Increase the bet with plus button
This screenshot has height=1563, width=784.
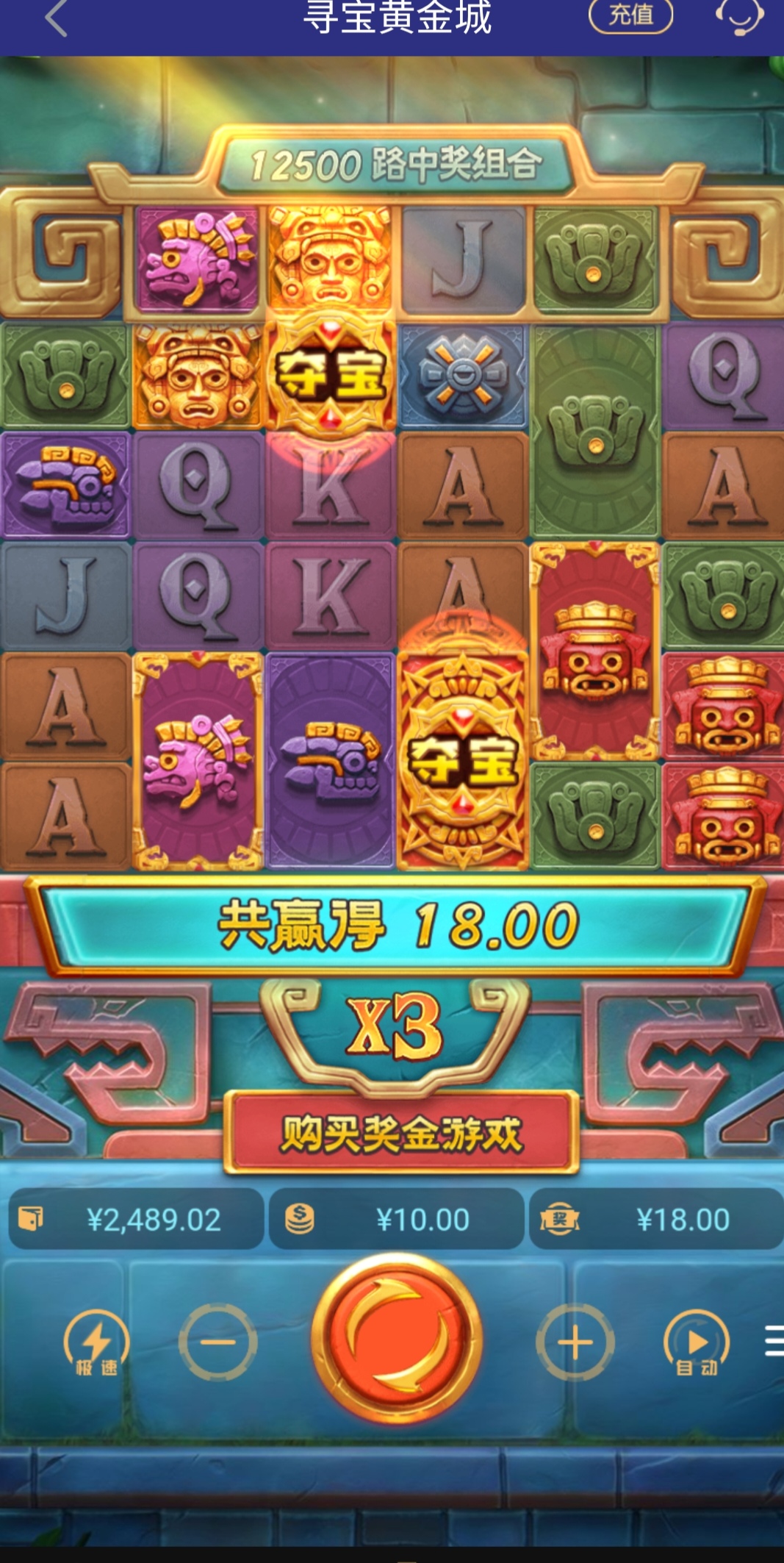[x=575, y=1342]
